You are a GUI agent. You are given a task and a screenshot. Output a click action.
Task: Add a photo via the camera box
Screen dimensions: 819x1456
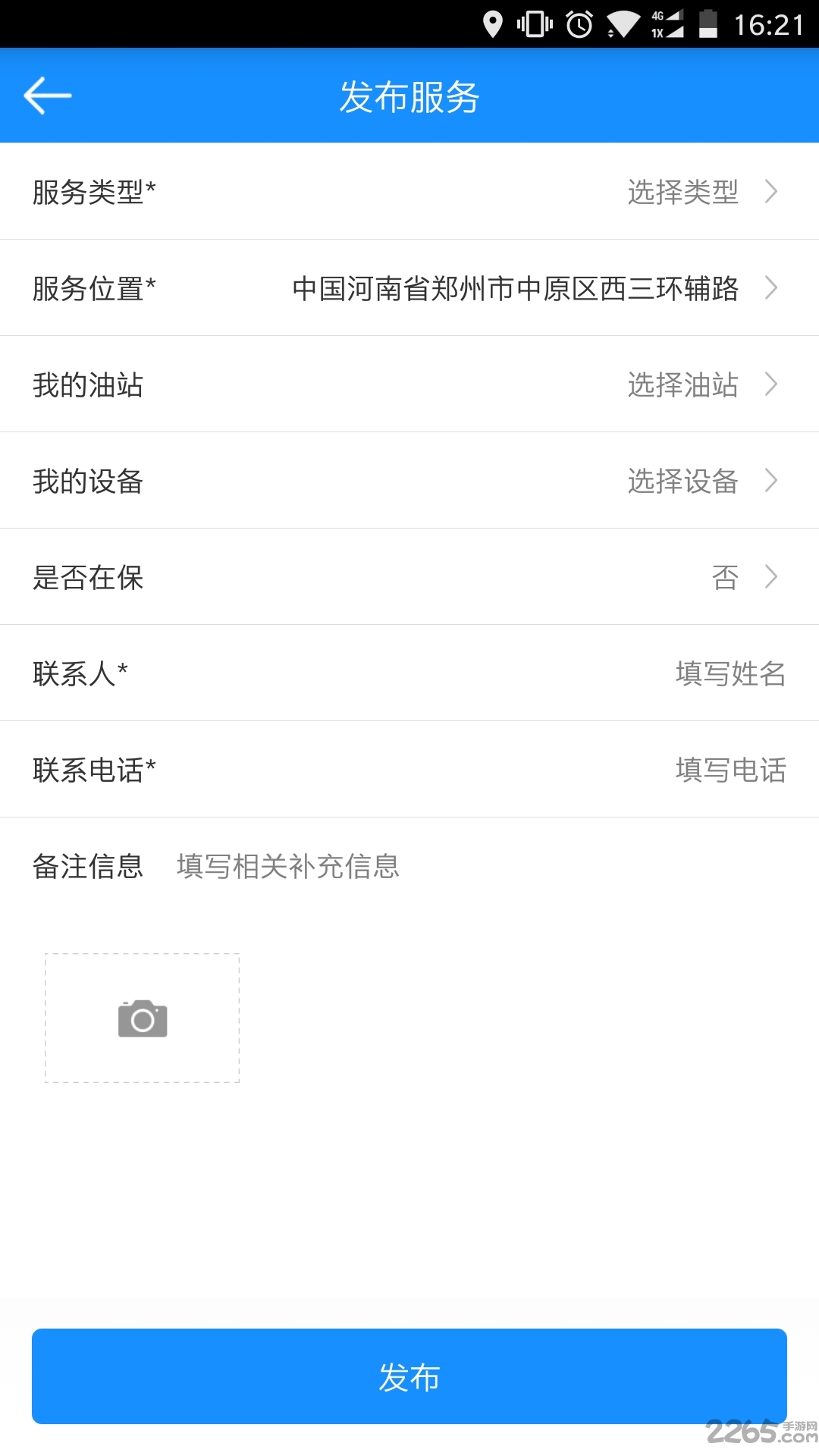[x=143, y=1018]
